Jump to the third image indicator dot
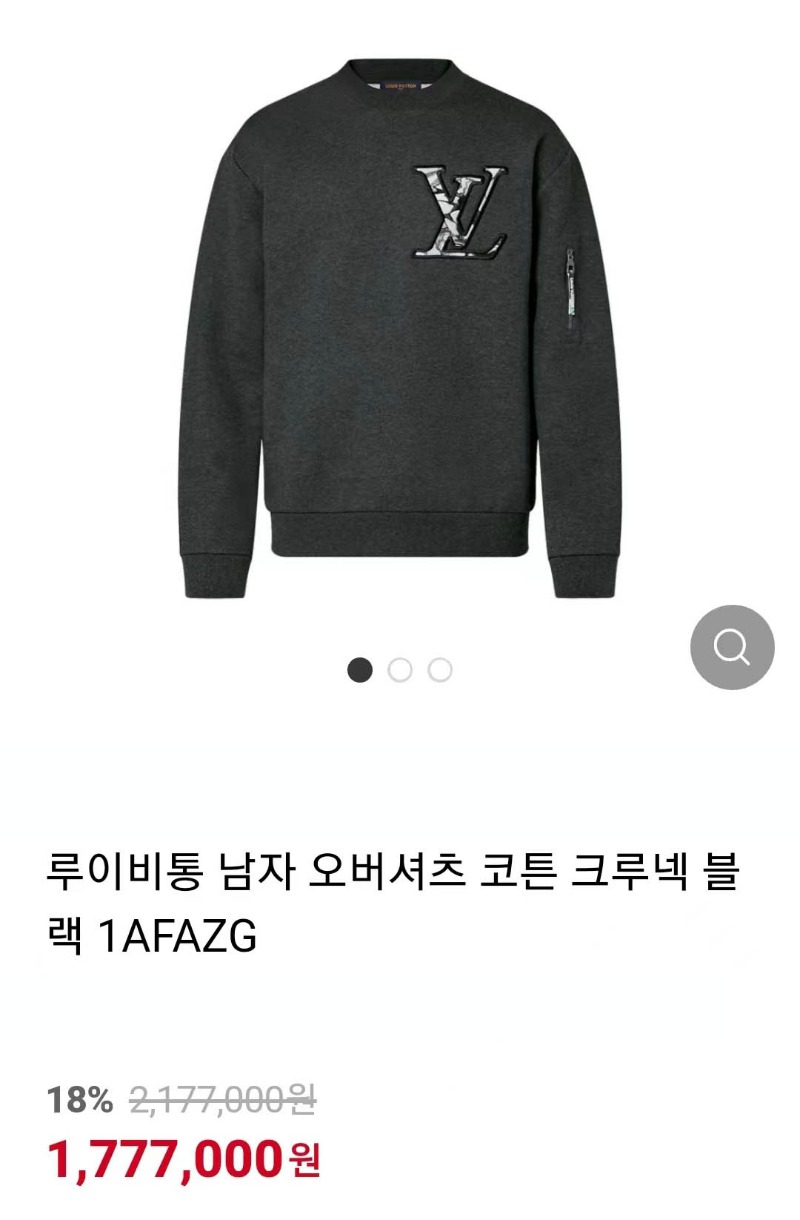 [440, 670]
